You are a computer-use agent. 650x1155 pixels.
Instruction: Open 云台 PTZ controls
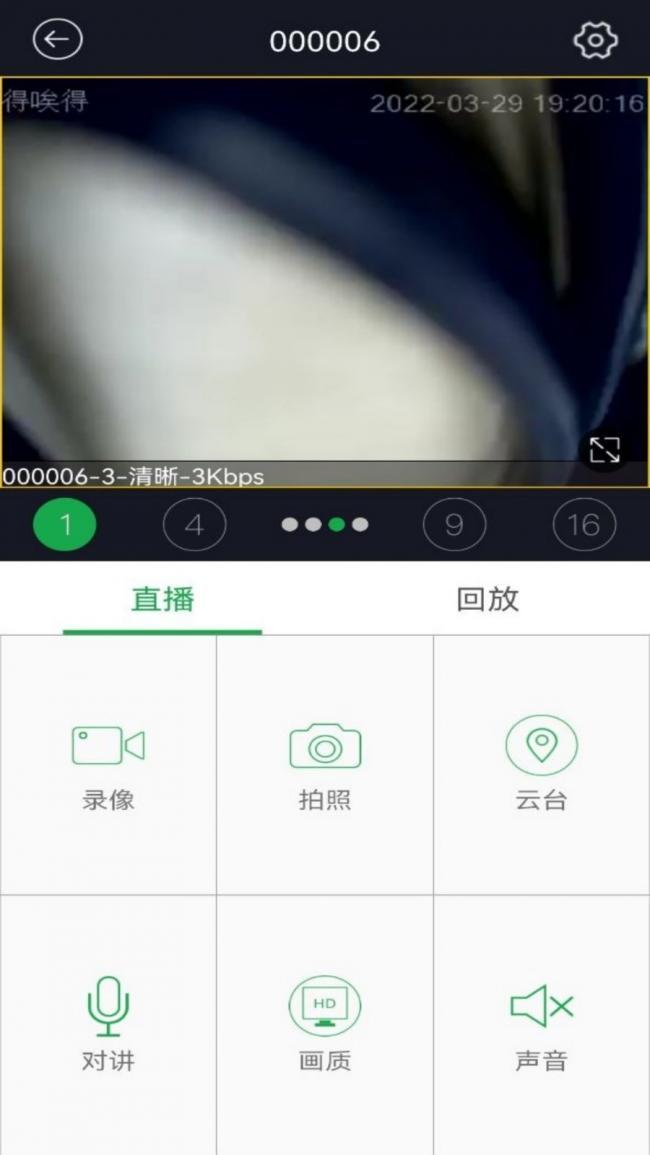(541, 765)
